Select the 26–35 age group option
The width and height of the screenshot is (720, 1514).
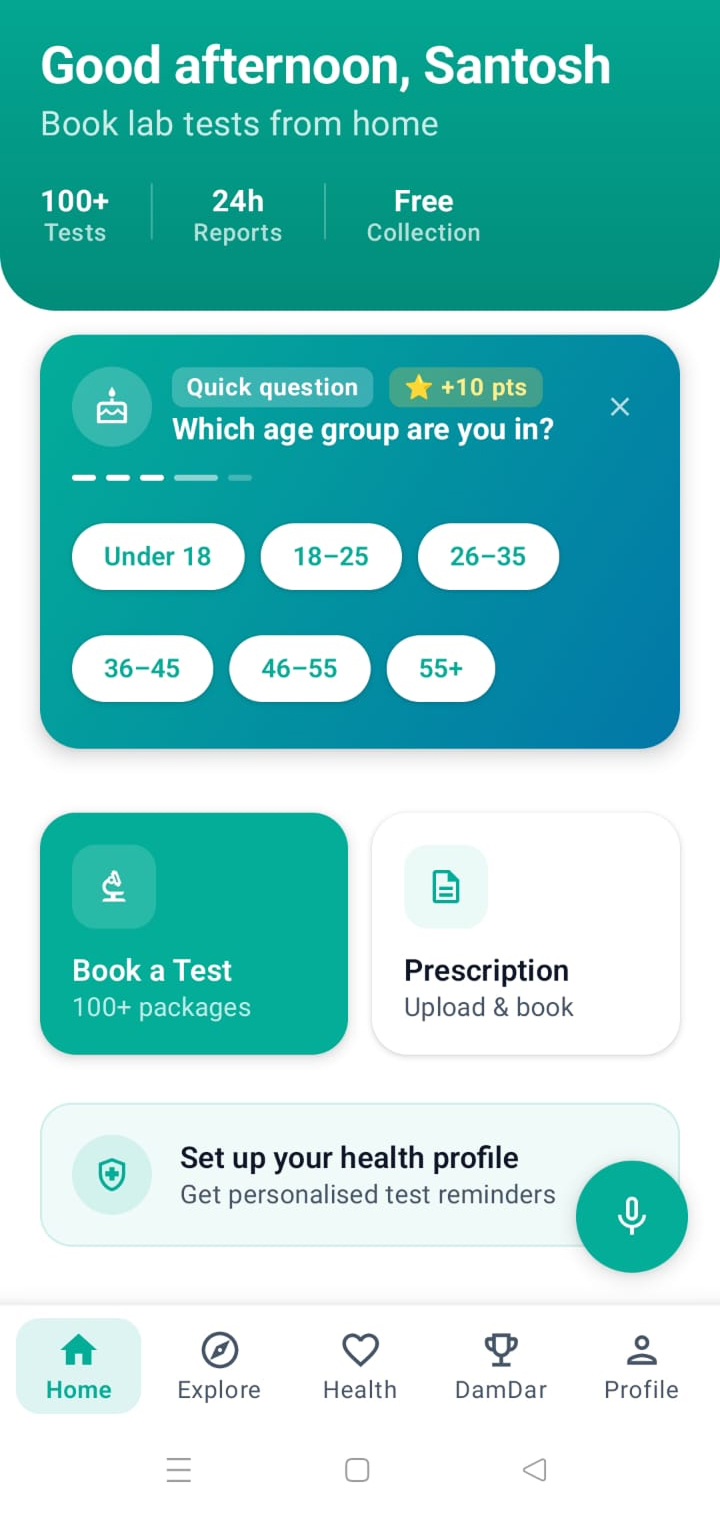[x=488, y=557]
